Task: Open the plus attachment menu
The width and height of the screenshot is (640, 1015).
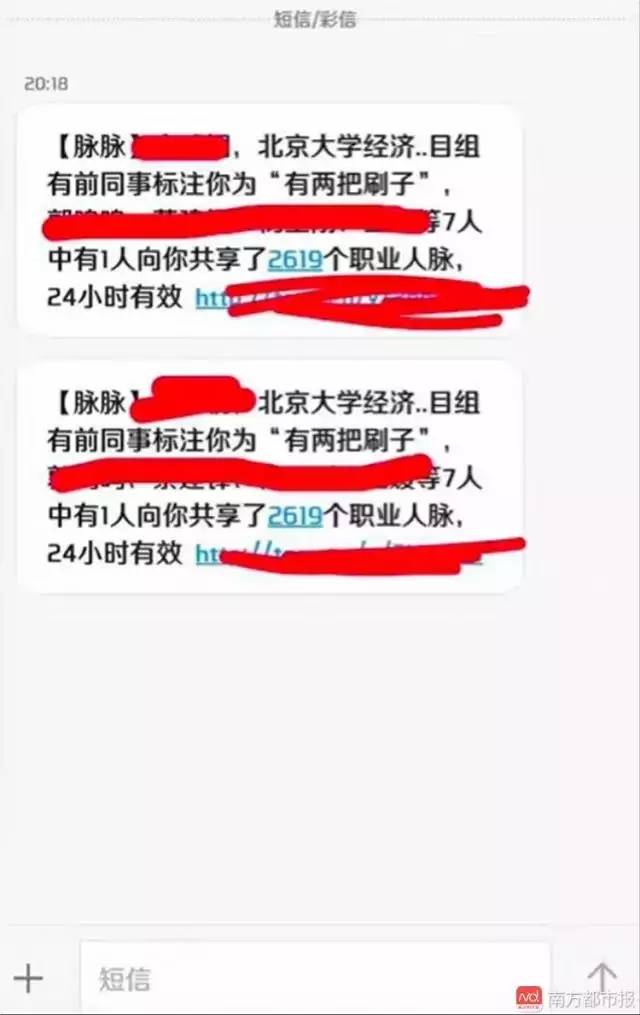Action: (29, 977)
